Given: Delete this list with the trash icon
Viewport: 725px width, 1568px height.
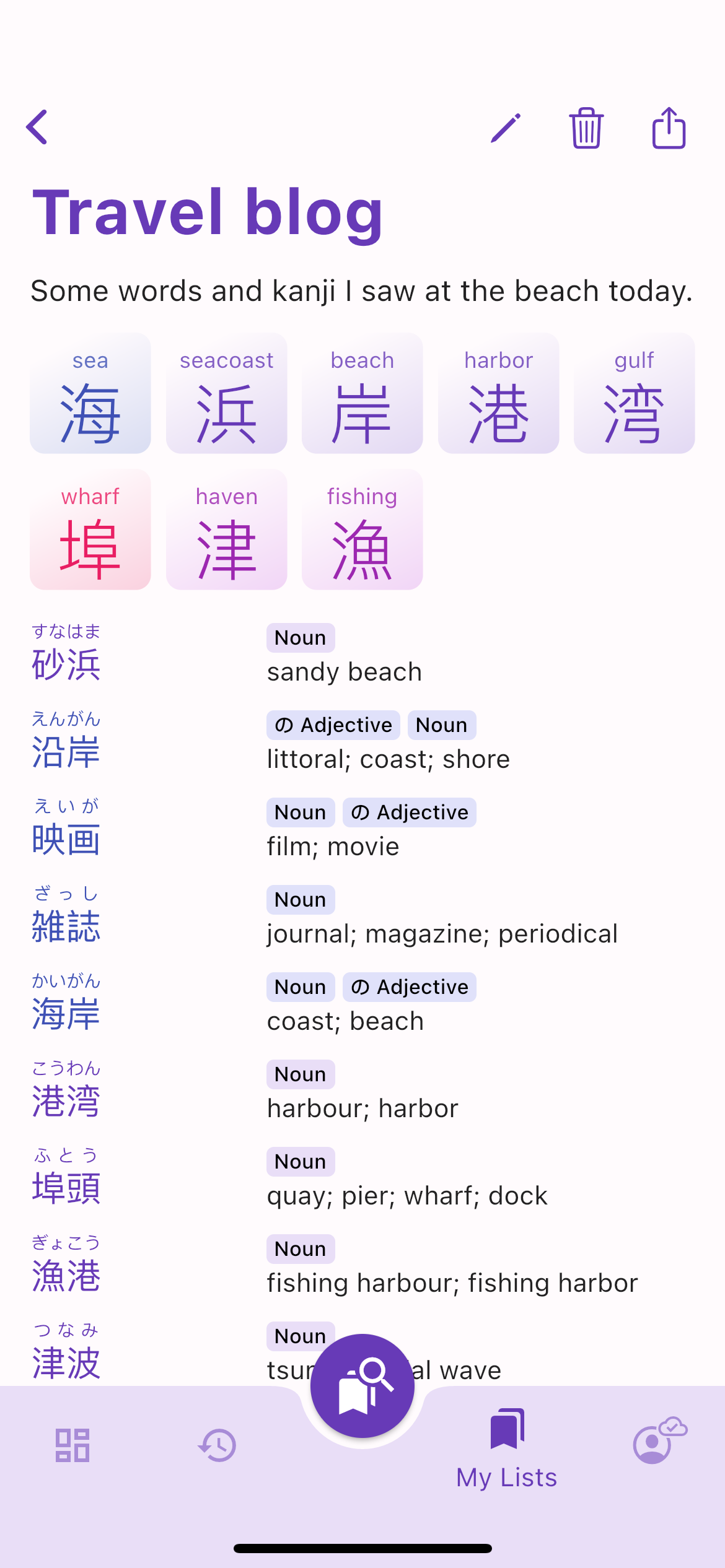Looking at the screenshot, I should [x=586, y=128].
